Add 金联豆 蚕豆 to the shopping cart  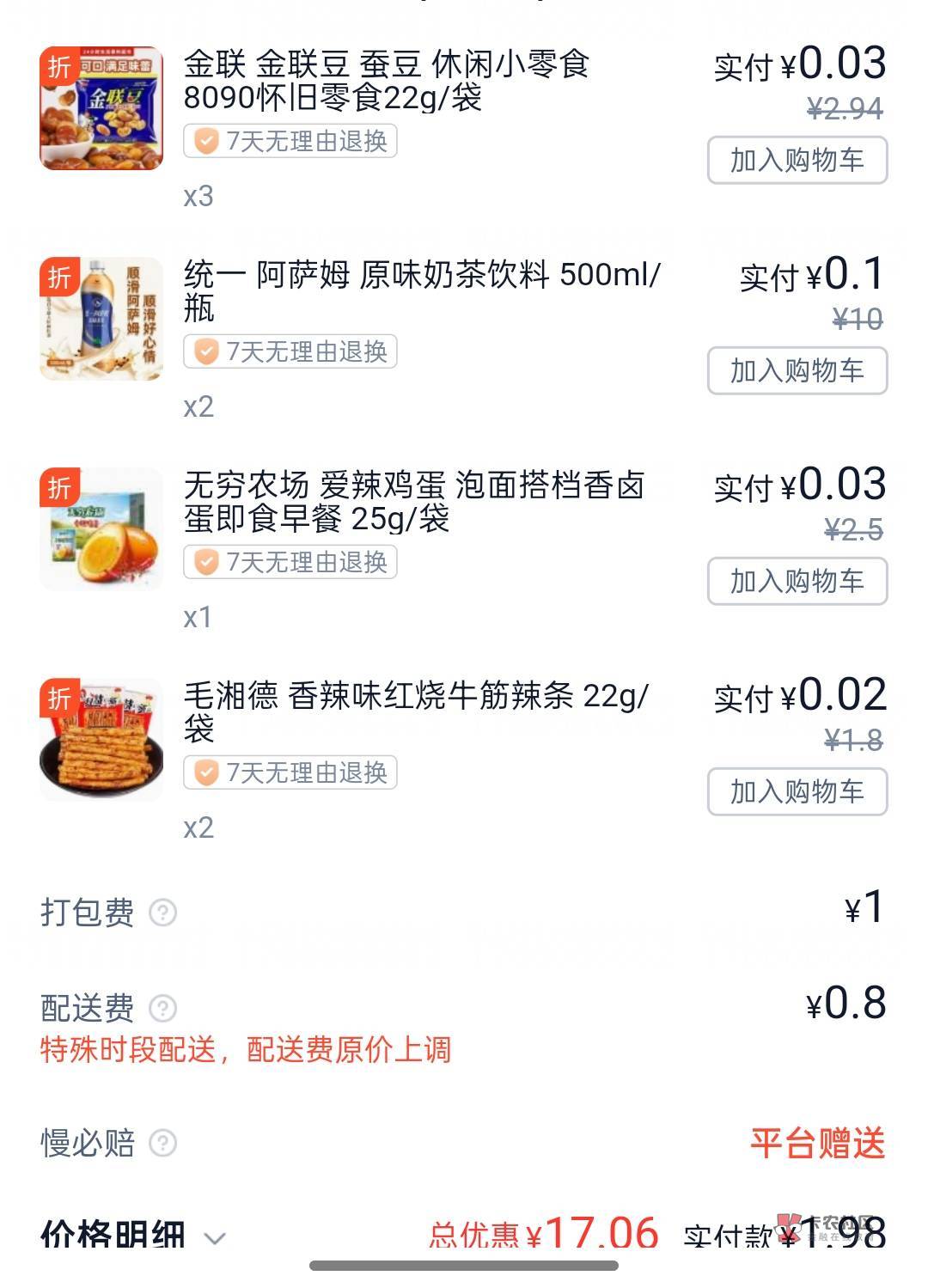click(x=797, y=160)
